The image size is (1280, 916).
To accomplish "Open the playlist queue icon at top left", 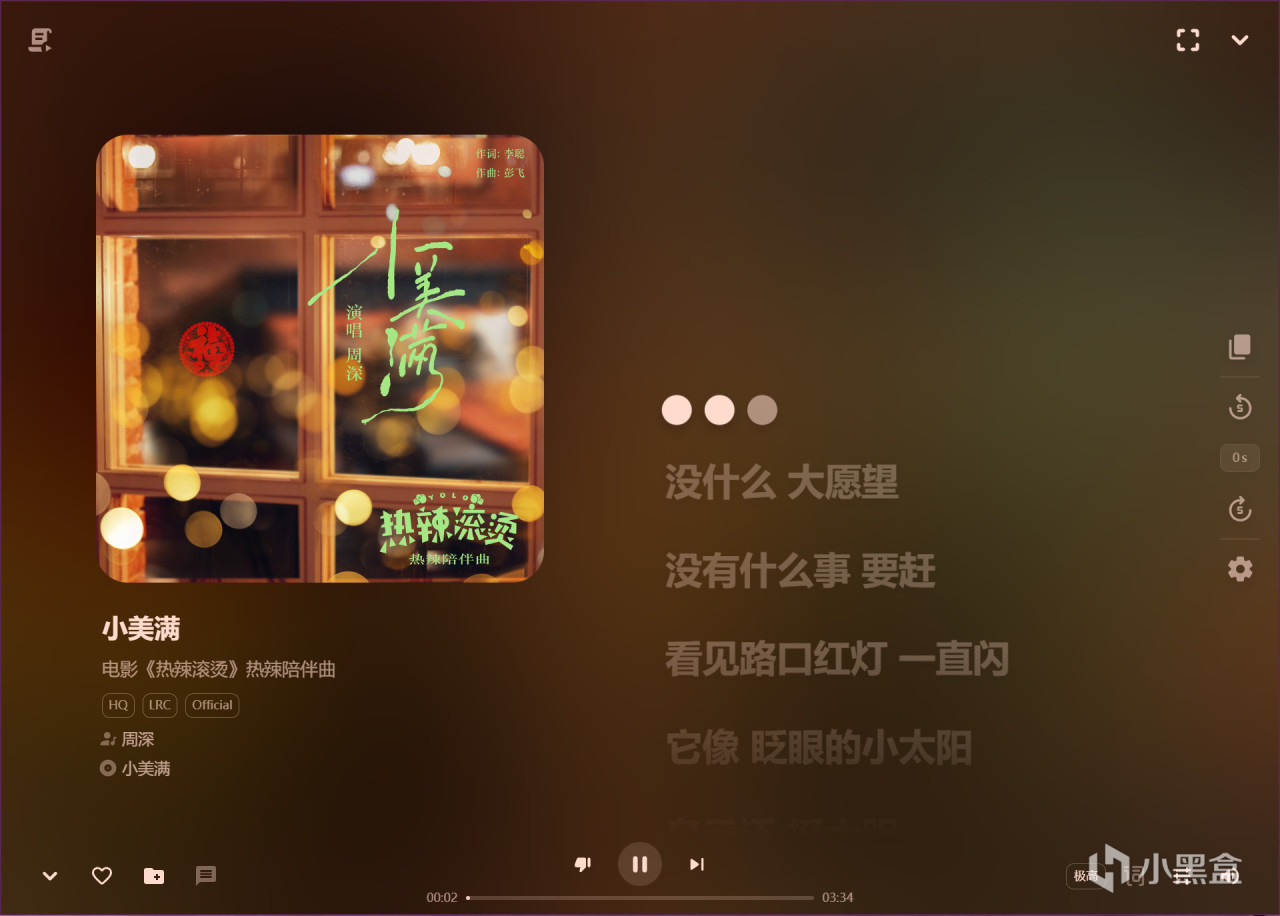I will click(x=40, y=40).
